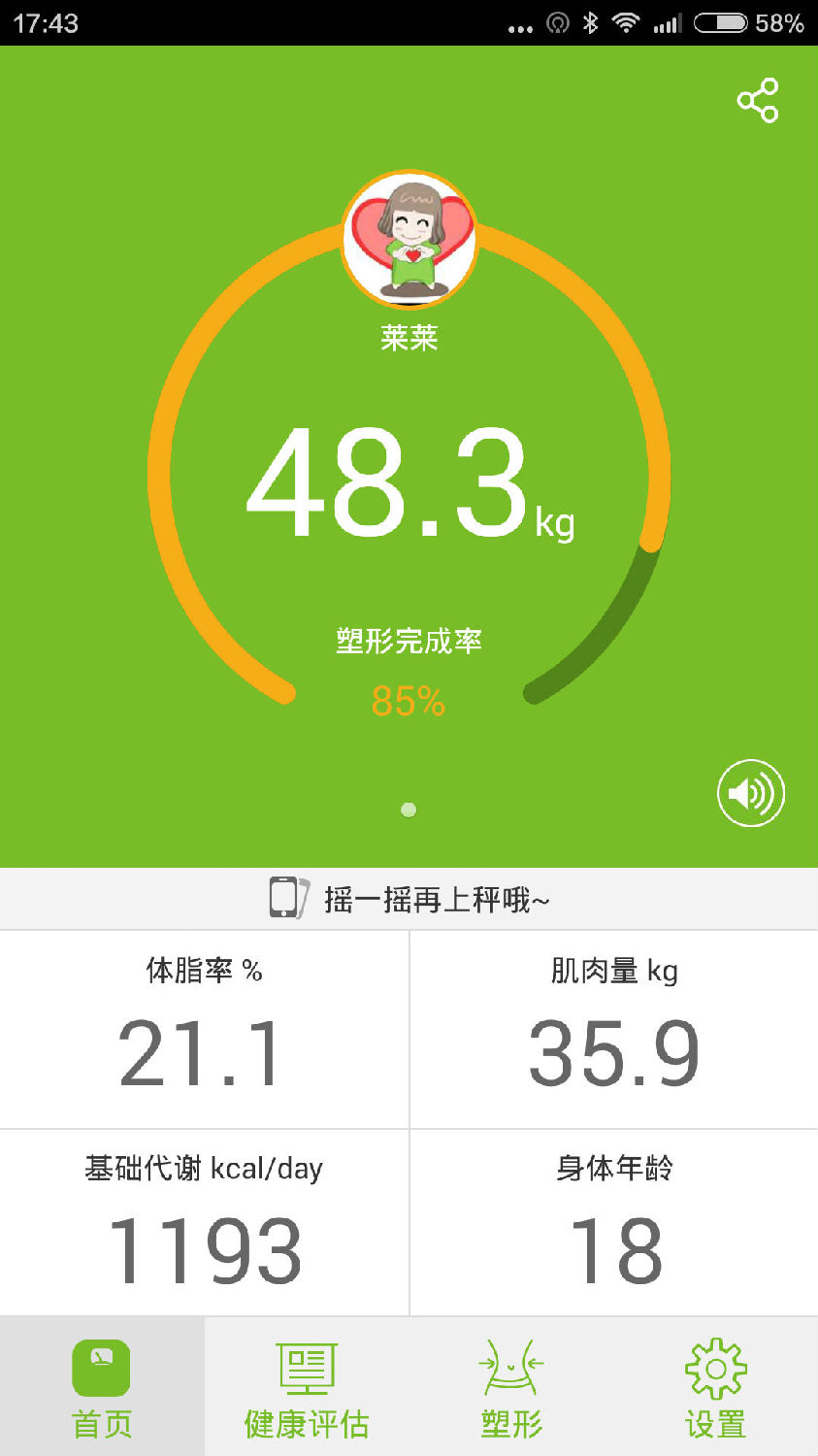The height and width of the screenshot is (1456, 818).
Task: Switch to the 塑形 tab
Action: [x=511, y=1388]
